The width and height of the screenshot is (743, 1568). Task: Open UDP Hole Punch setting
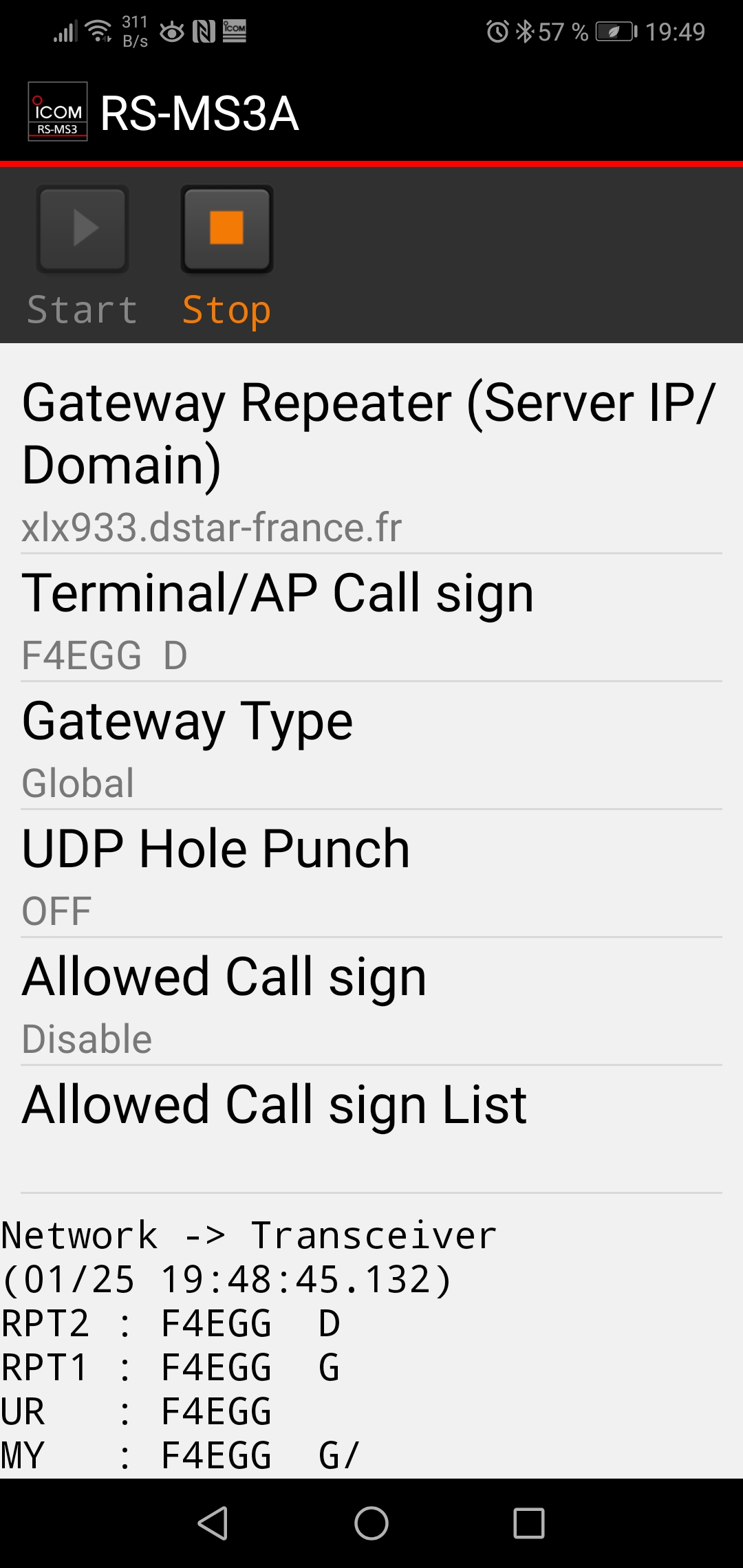click(371, 874)
